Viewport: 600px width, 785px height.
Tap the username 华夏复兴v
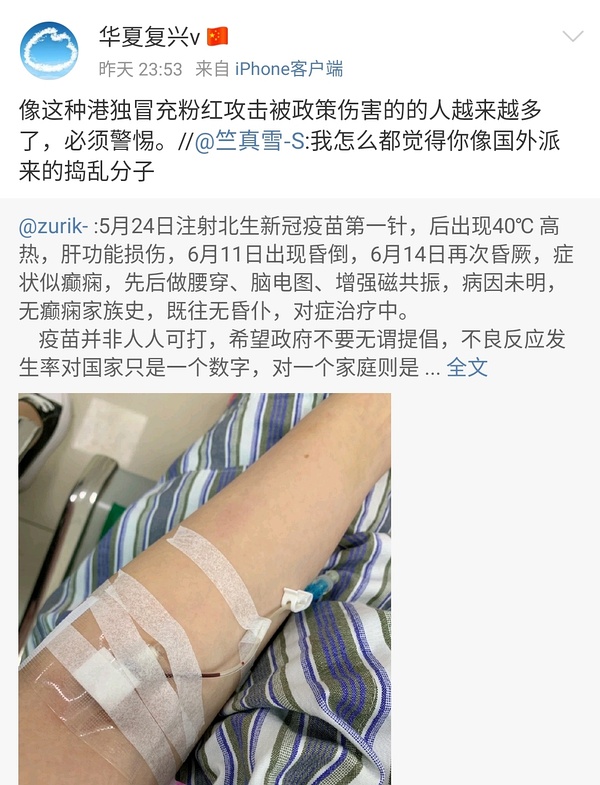pyautogui.click(x=149, y=36)
